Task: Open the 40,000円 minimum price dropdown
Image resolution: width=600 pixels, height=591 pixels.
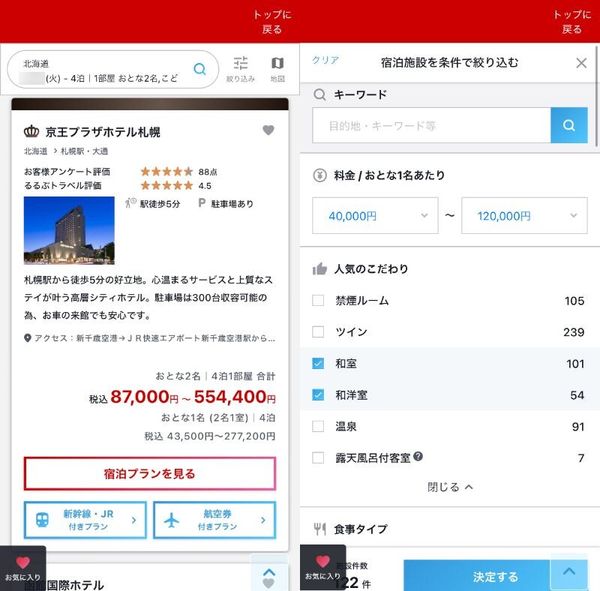Action: tap(375, 216)
